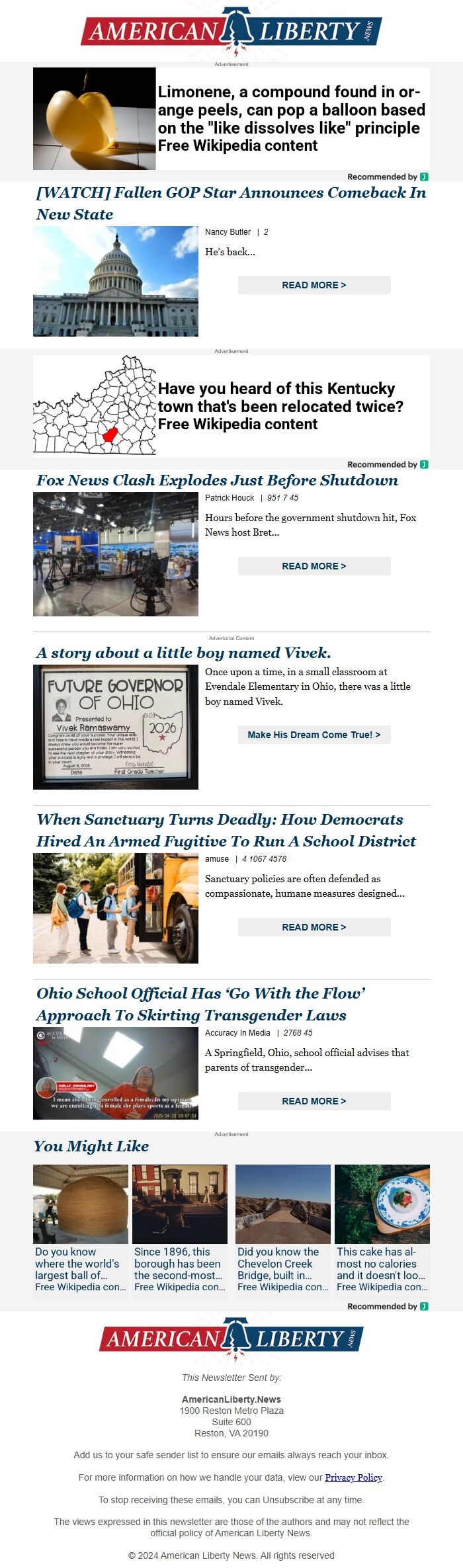Screen dimensions: 463x1568
Task: Read more of the Accuracy In Media story
Action: tap(314, 1101)
